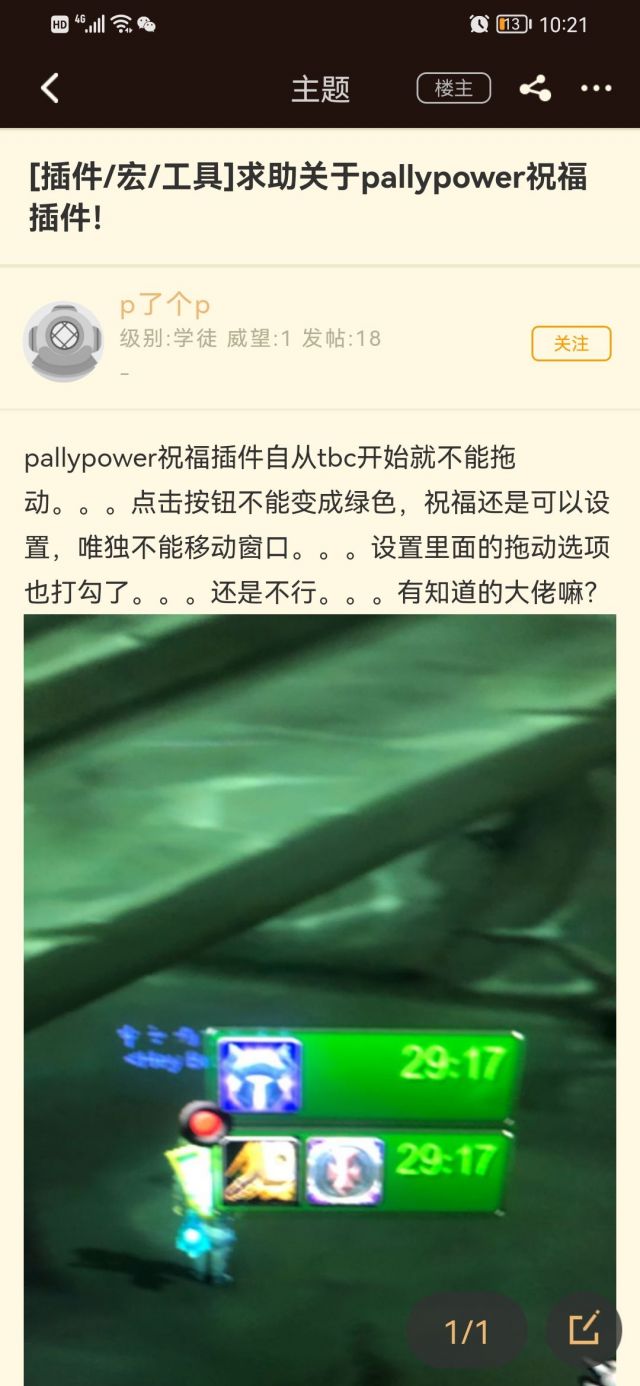
Task: Open the 1/1 page selector
Action: (466, 1331)
